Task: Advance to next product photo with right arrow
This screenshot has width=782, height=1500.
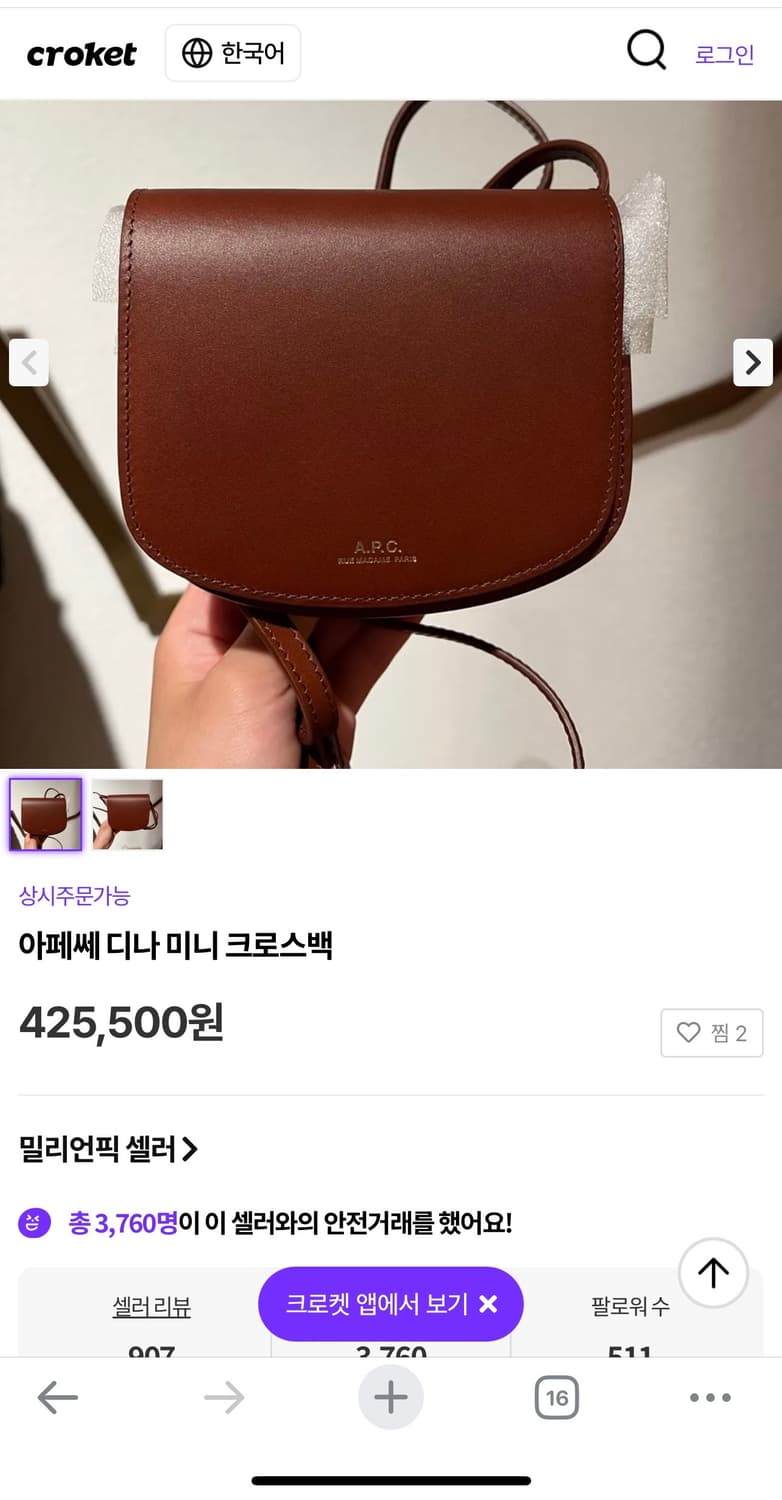Action: point(753,362)
